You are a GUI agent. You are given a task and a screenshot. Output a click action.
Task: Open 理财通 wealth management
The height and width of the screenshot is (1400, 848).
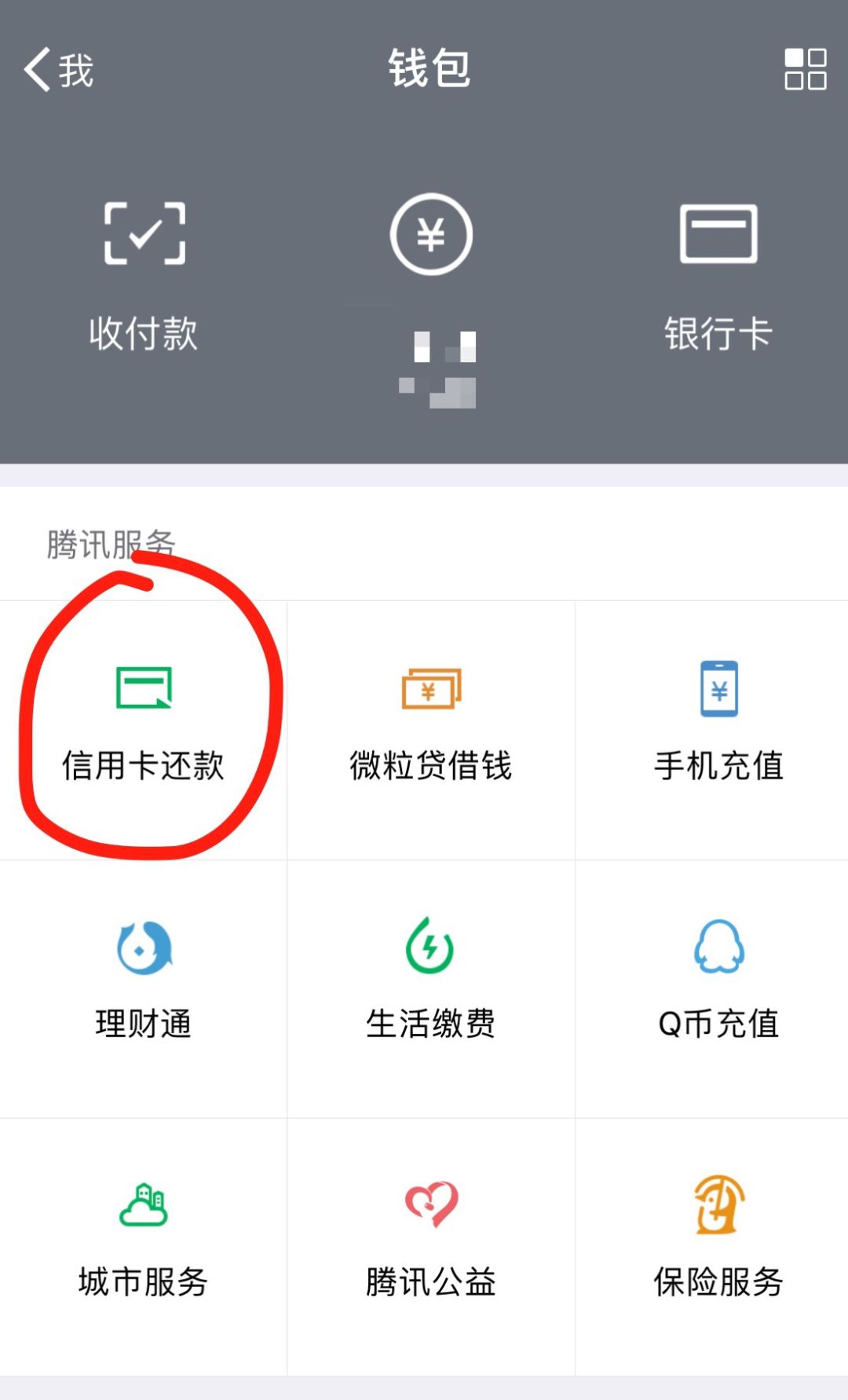pos(144,984)
